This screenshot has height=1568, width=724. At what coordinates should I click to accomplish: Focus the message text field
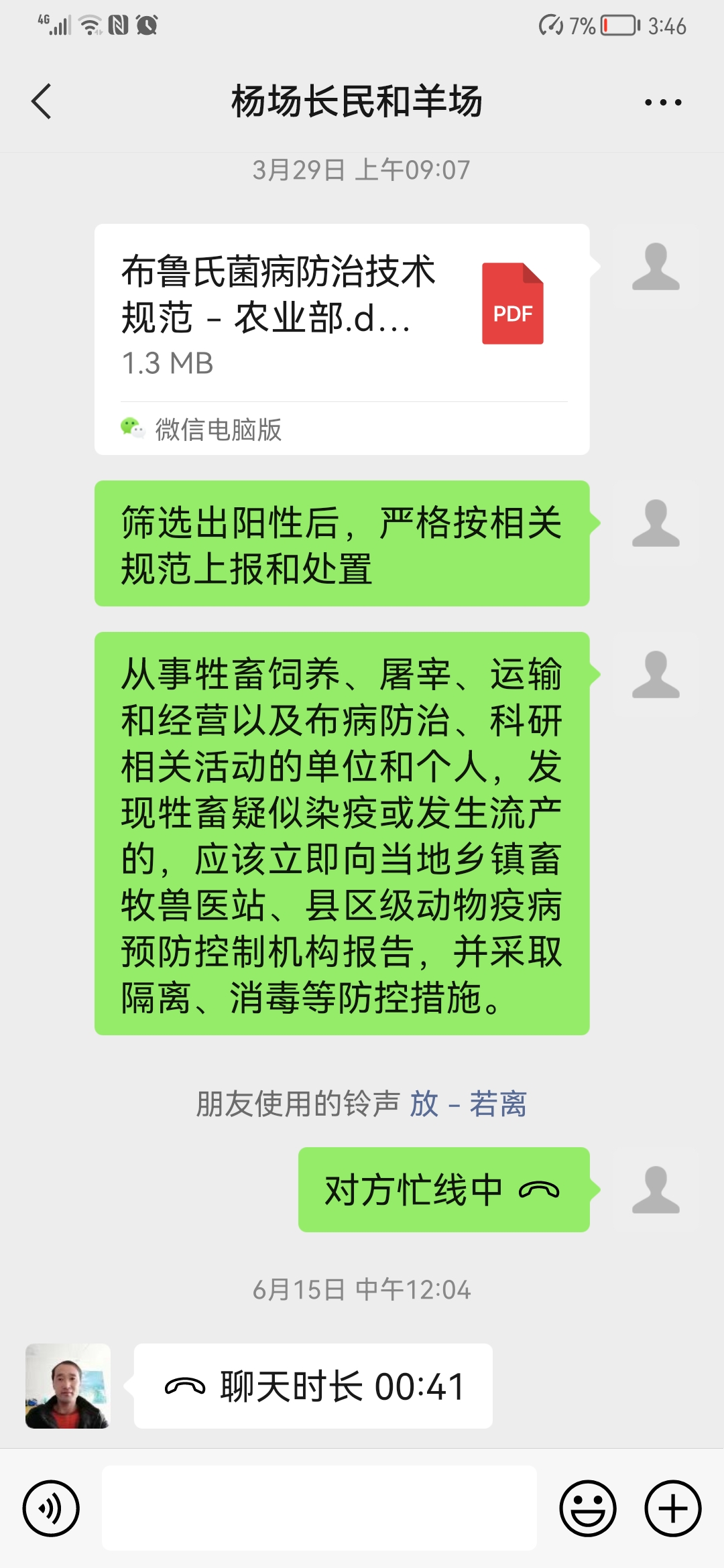coord(319,1508)
